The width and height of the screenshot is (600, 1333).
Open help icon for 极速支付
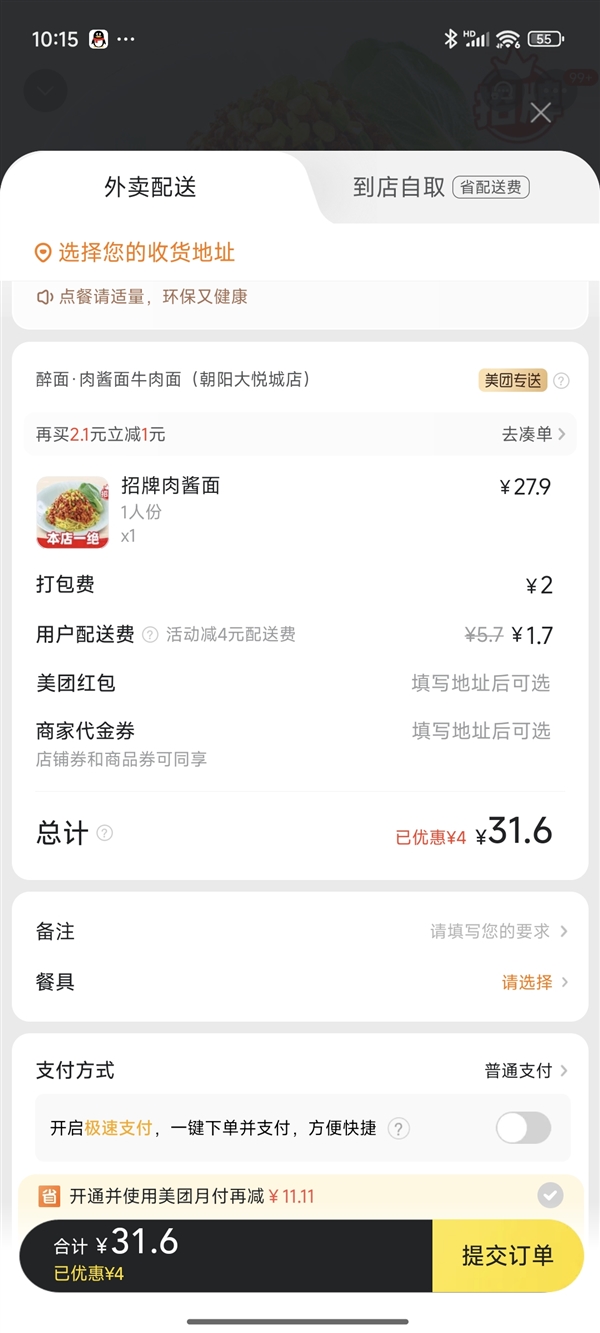click(x=398, y=1129)
